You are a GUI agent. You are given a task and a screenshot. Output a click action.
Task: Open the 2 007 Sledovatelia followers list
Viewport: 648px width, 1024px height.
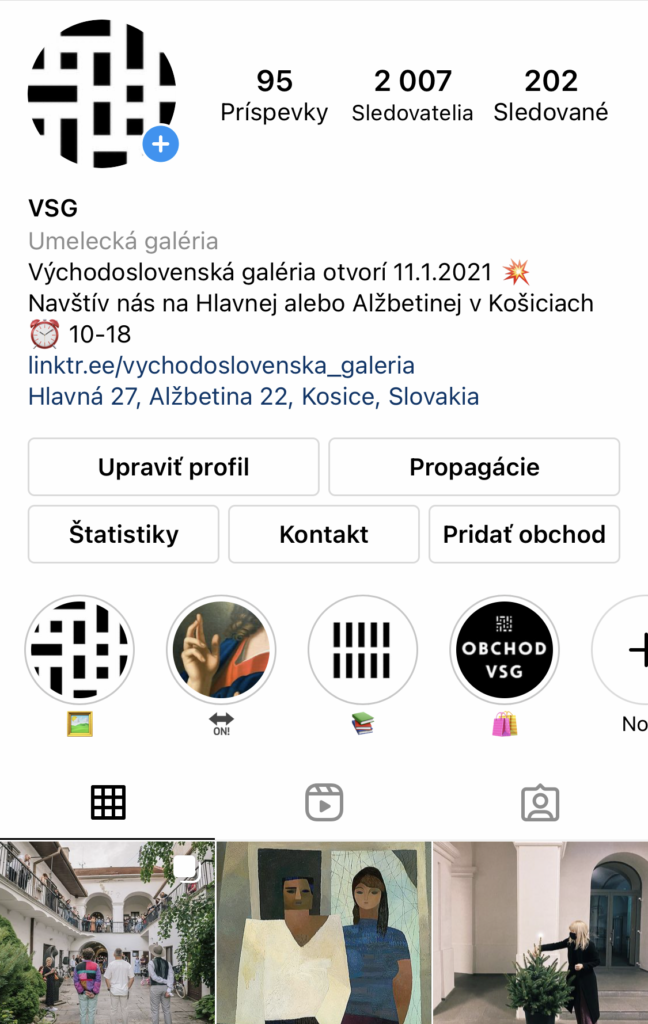coord(412,95)
